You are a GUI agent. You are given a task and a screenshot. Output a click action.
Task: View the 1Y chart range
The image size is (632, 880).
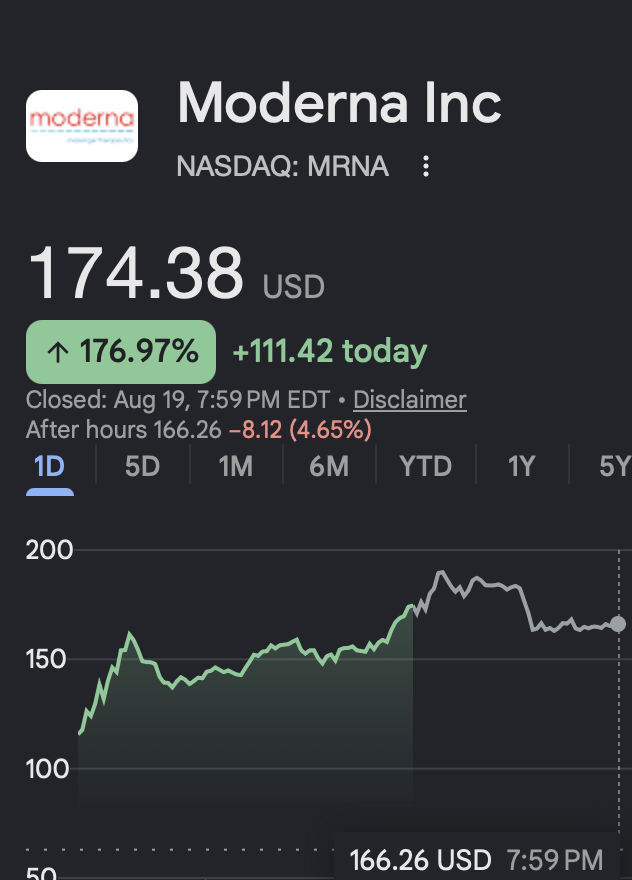point(521,466)
